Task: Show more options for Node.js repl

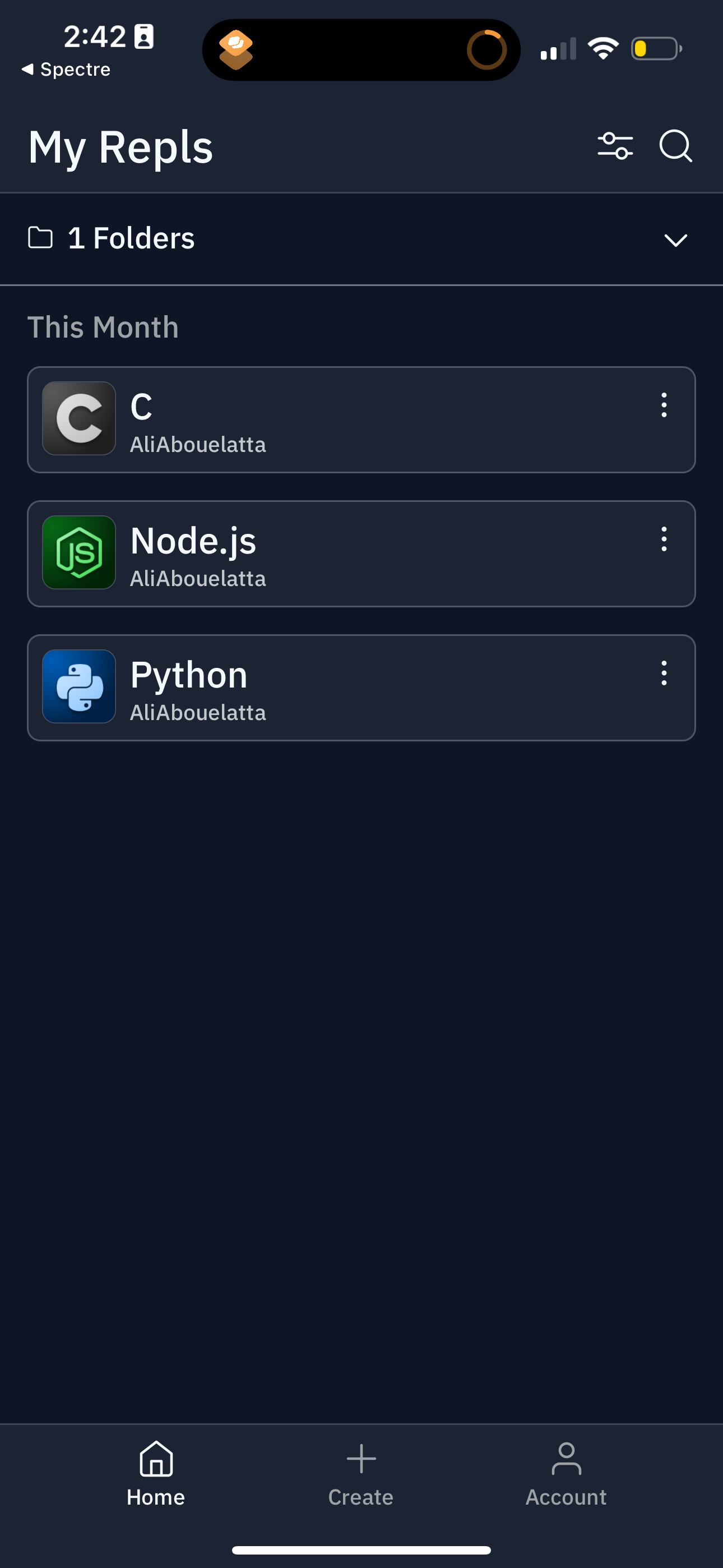Action: tap(664, 539)
